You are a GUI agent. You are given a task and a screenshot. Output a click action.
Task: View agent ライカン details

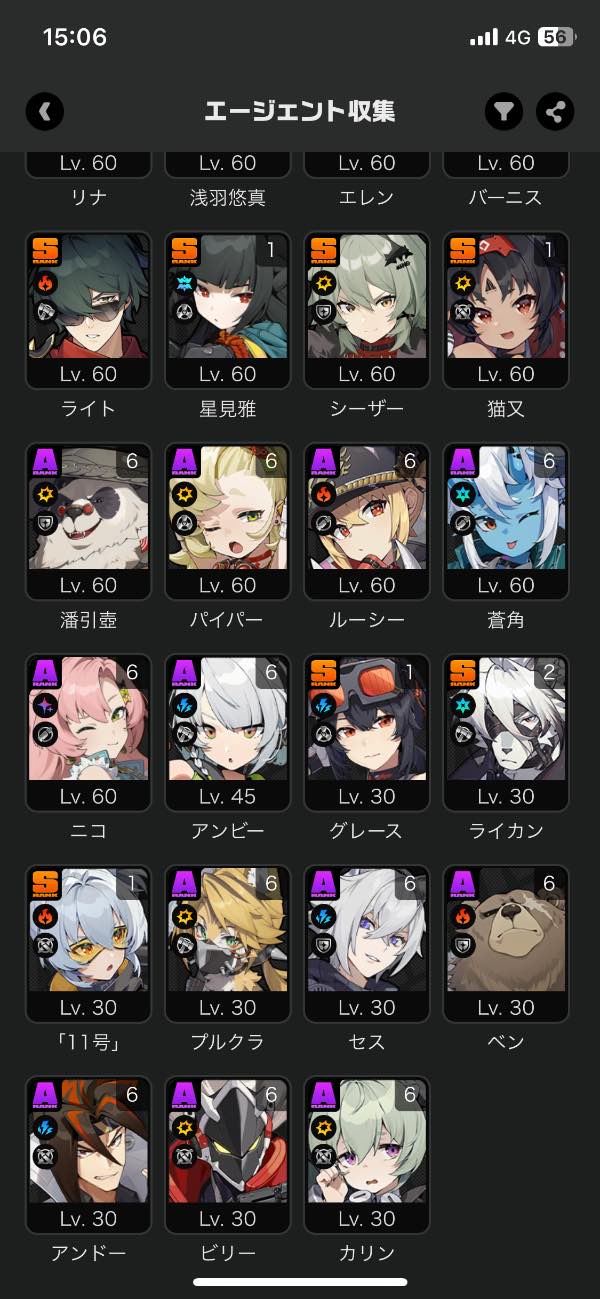(506, 733)
